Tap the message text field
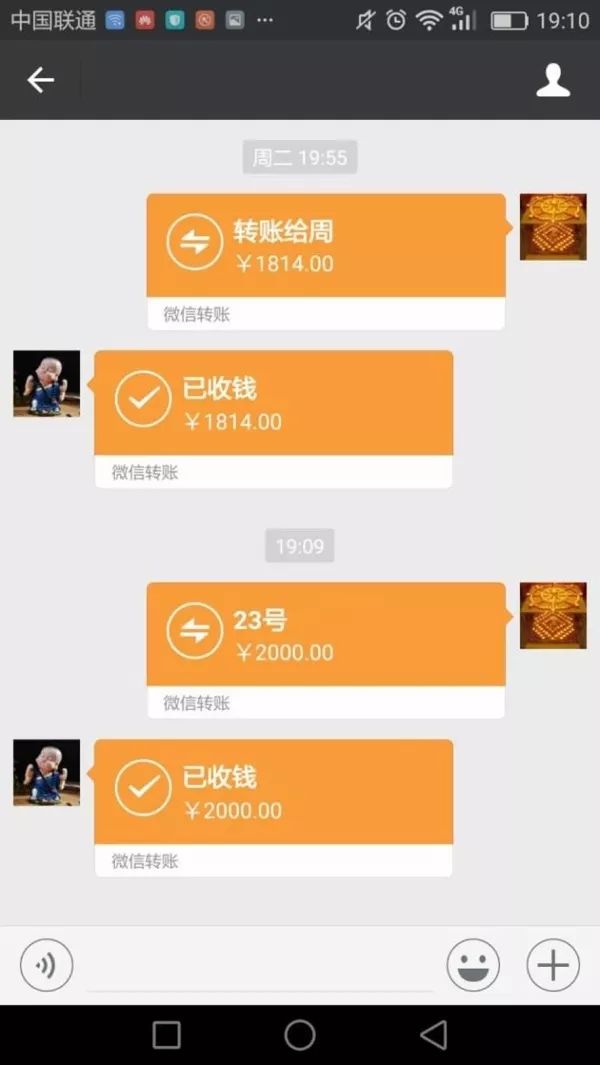 click(260, 968)
